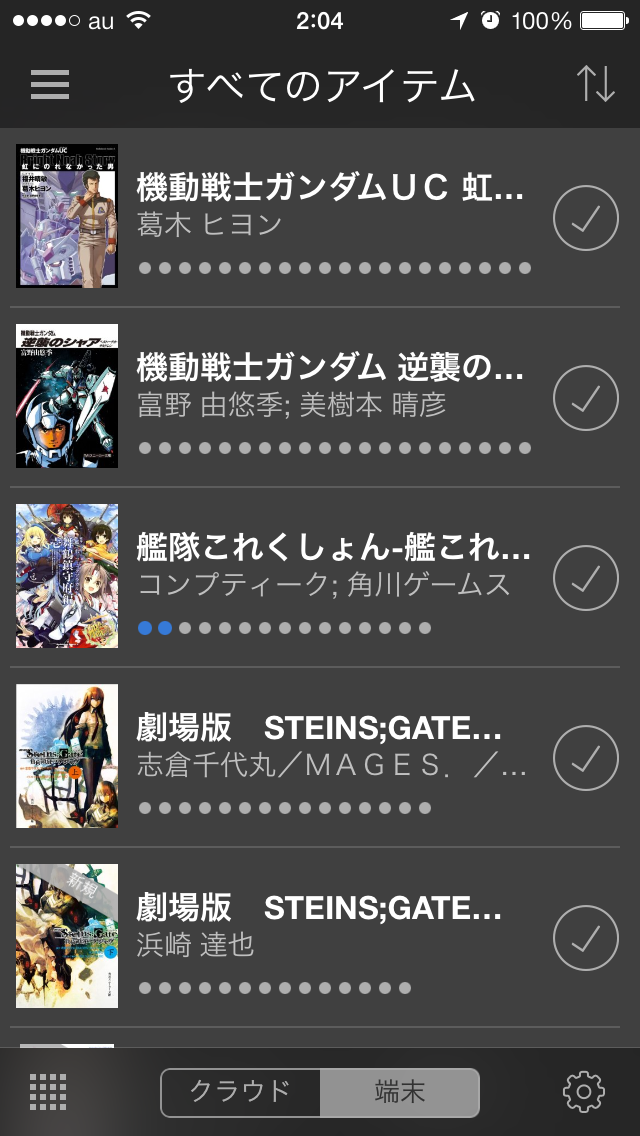Open the settings gear
The image size is (640, 1136).
(584, 1091)
